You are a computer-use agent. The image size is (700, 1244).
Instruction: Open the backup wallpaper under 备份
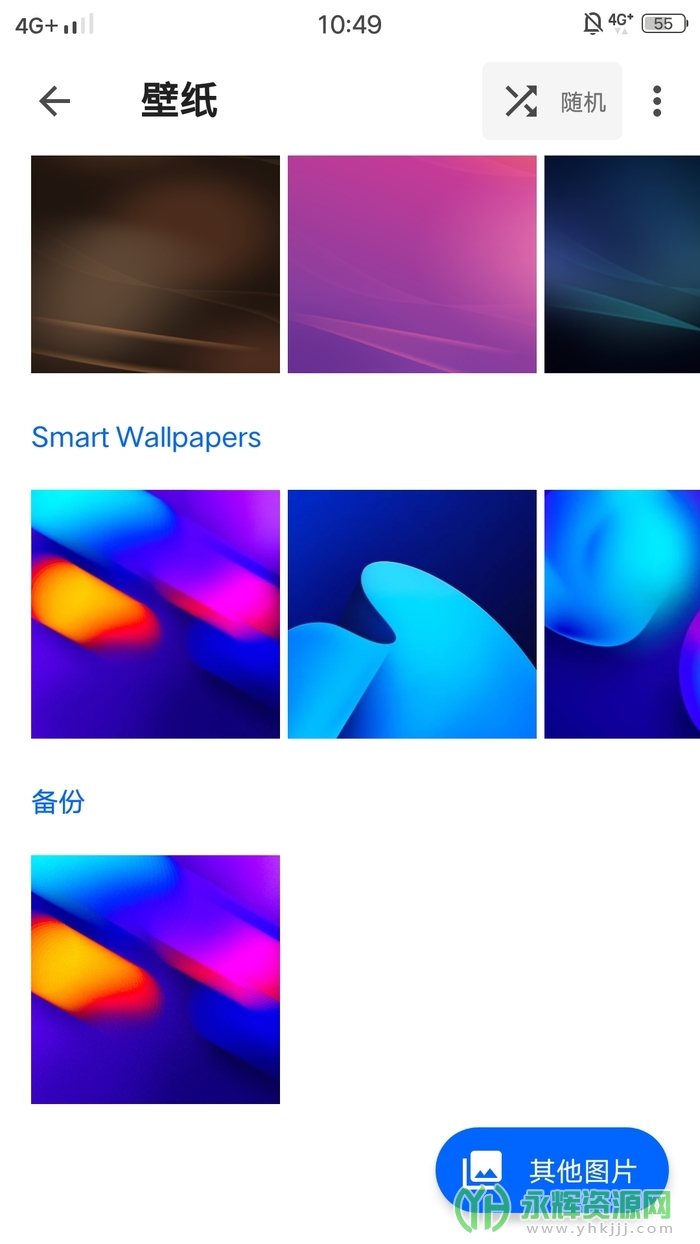(155, 979)
